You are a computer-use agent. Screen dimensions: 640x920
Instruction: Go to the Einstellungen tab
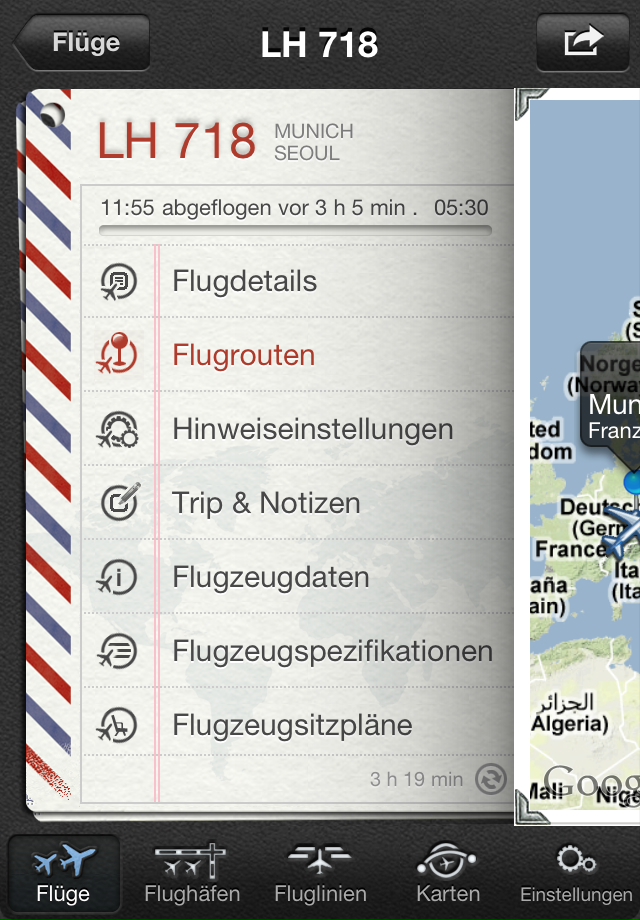coord(576,872)
